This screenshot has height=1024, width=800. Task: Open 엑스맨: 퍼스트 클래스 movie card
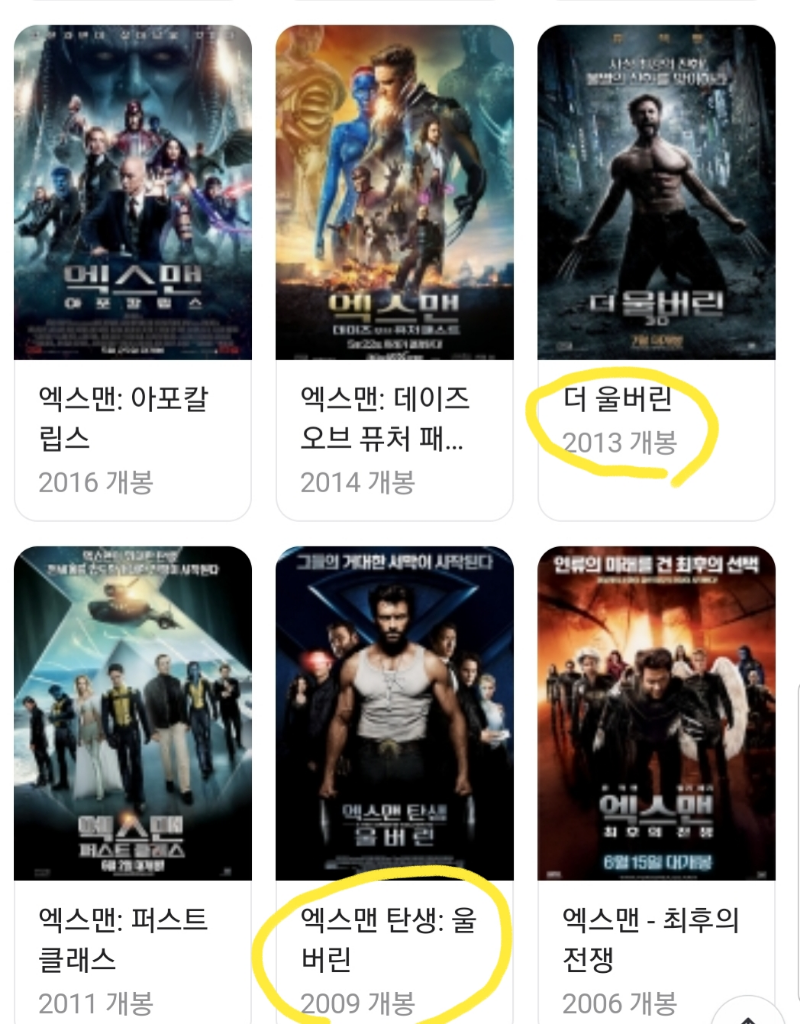pyautogui.click(x=132, y=780)
